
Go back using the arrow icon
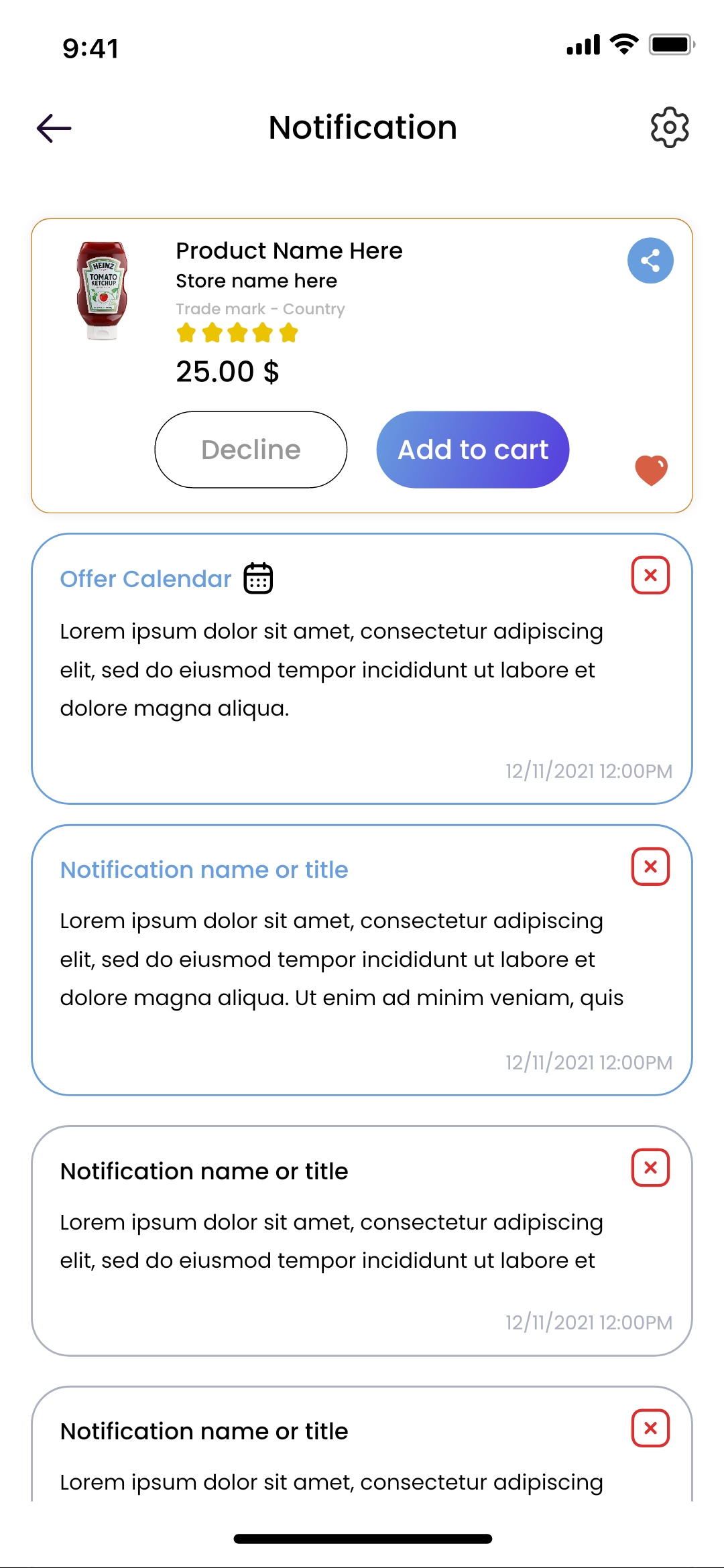[54, 128]
